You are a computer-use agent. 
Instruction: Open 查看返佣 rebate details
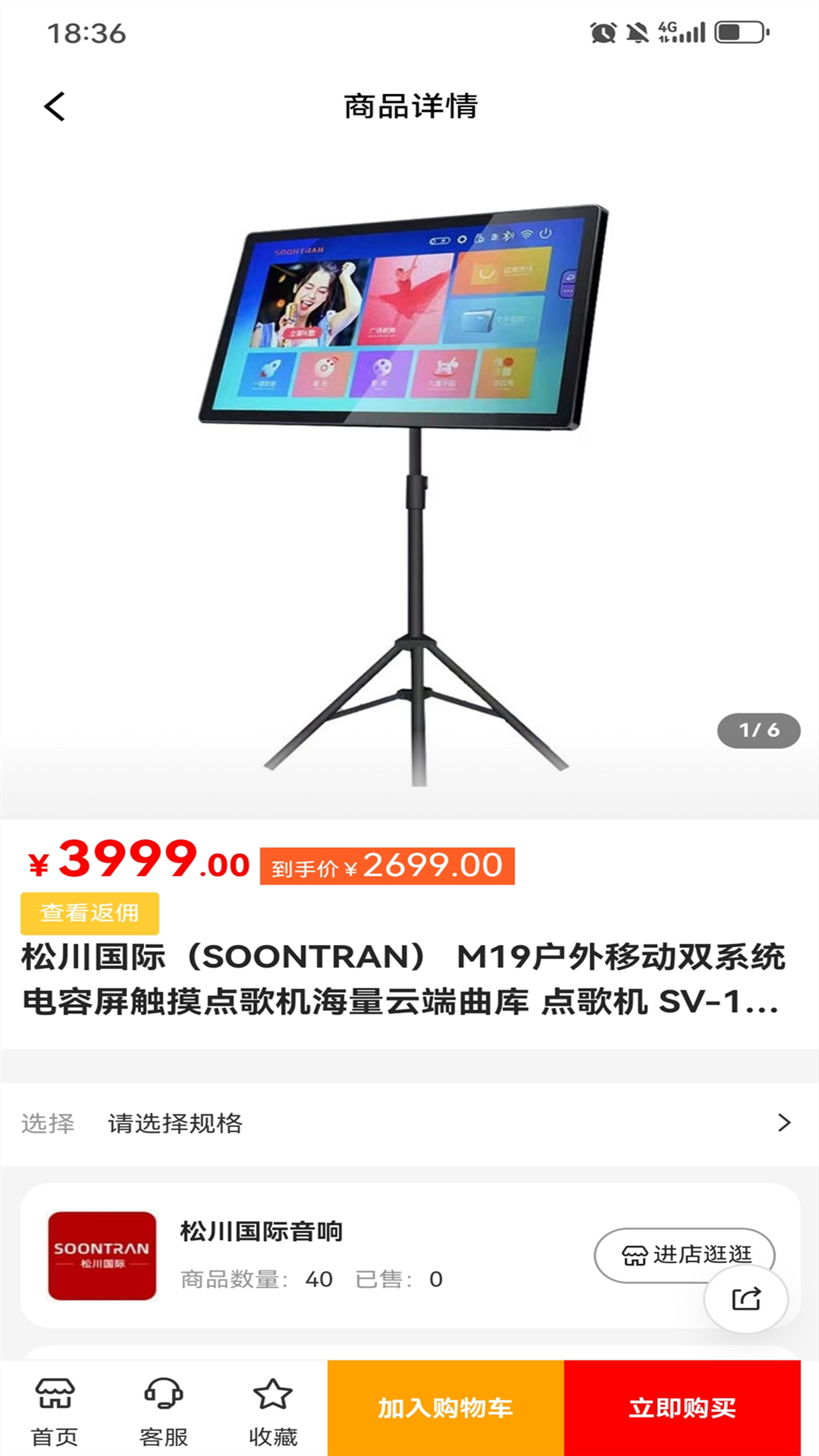coord(91,913)
